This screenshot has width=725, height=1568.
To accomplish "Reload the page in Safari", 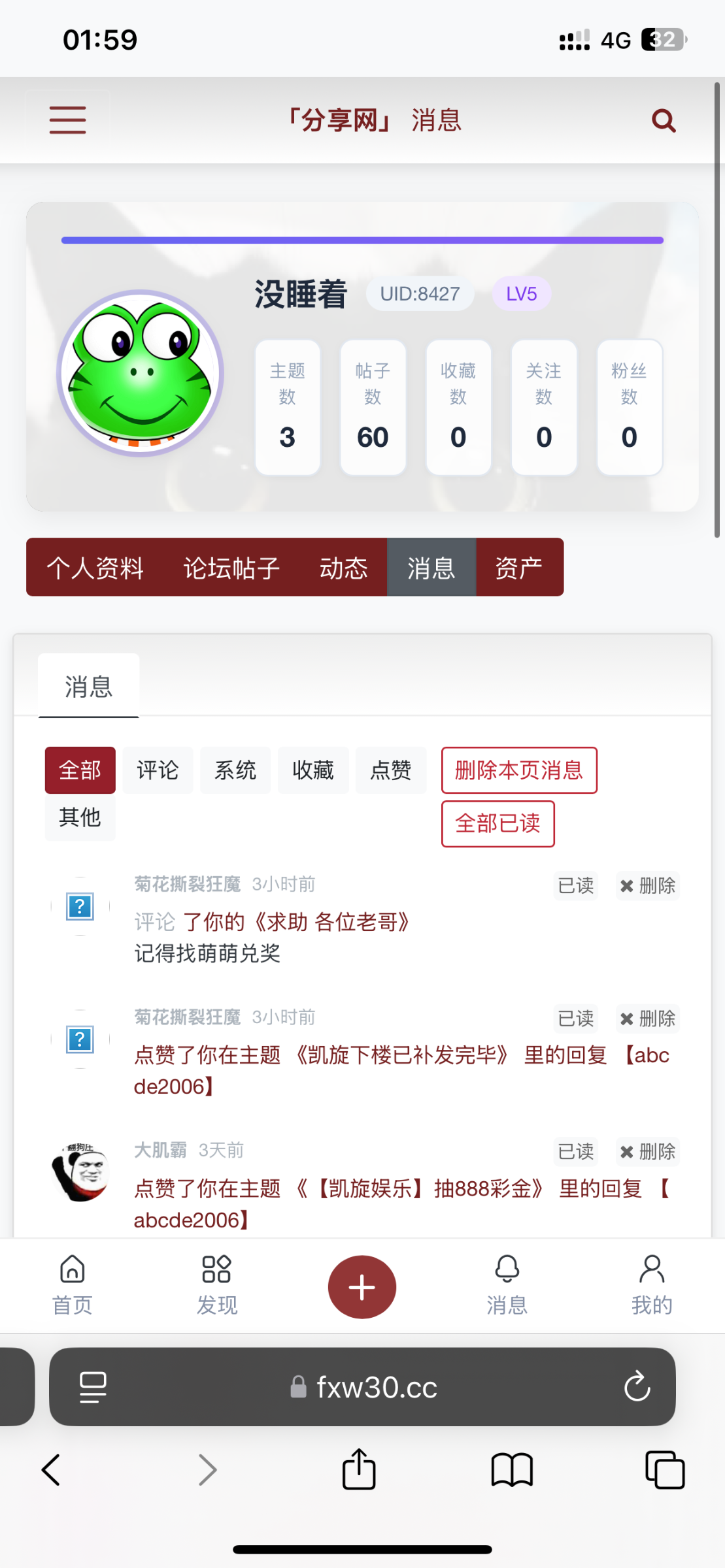I will (x=637, y=1386).
